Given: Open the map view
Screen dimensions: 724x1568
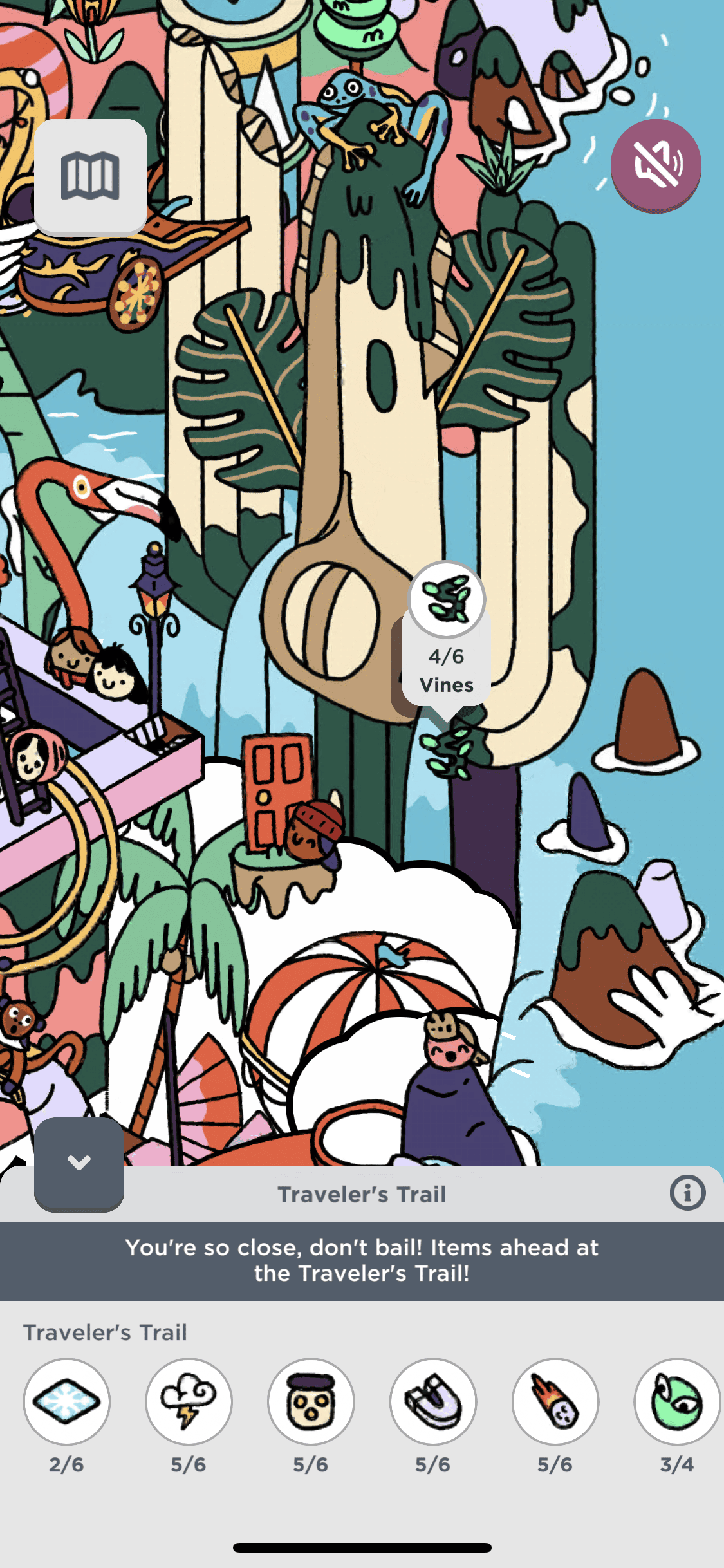Looking at the screenshot, I should 90,176.
